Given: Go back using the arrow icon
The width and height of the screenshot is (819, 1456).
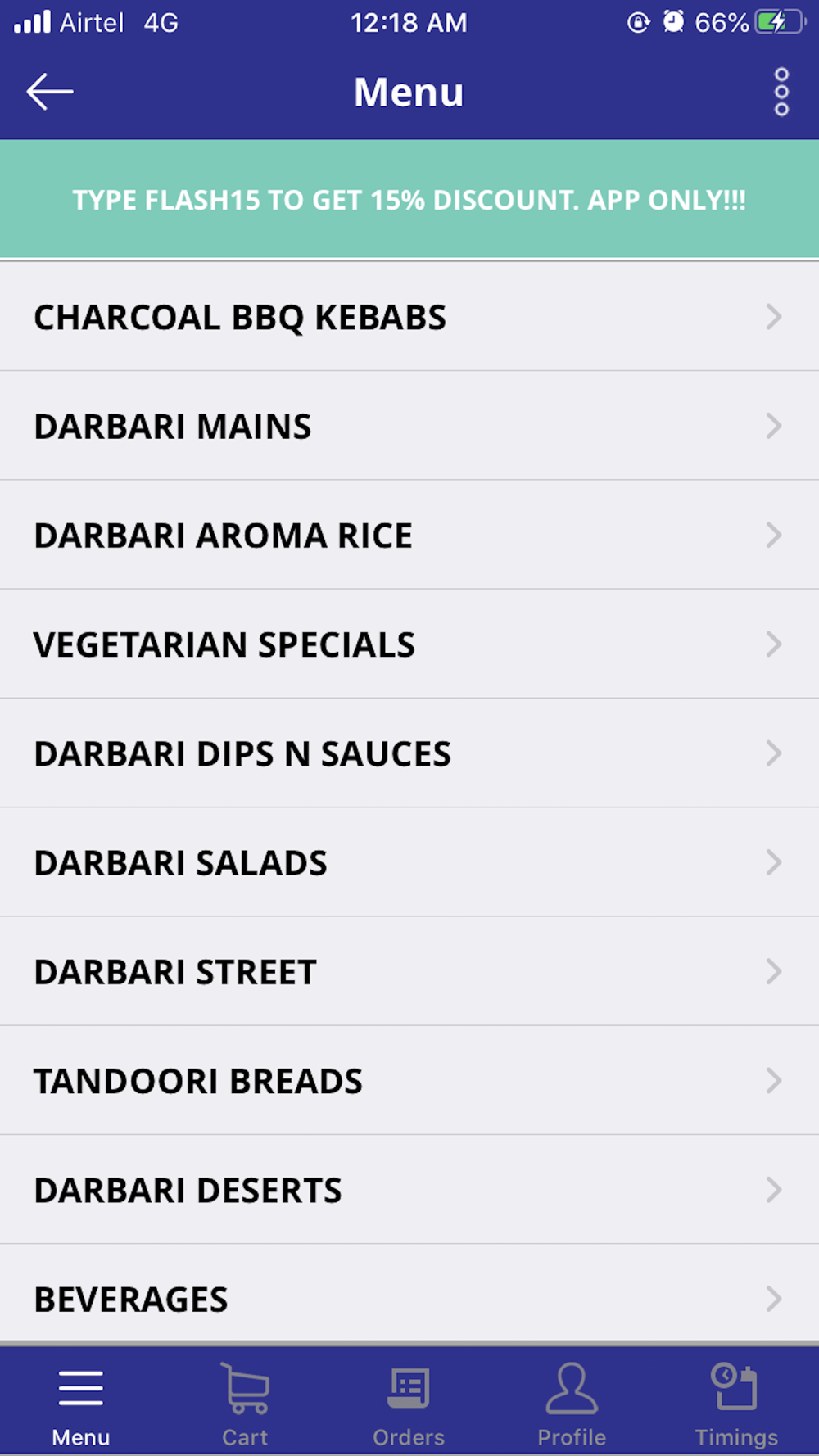Looking at the screenshot, I should click(x=50, y=92).
